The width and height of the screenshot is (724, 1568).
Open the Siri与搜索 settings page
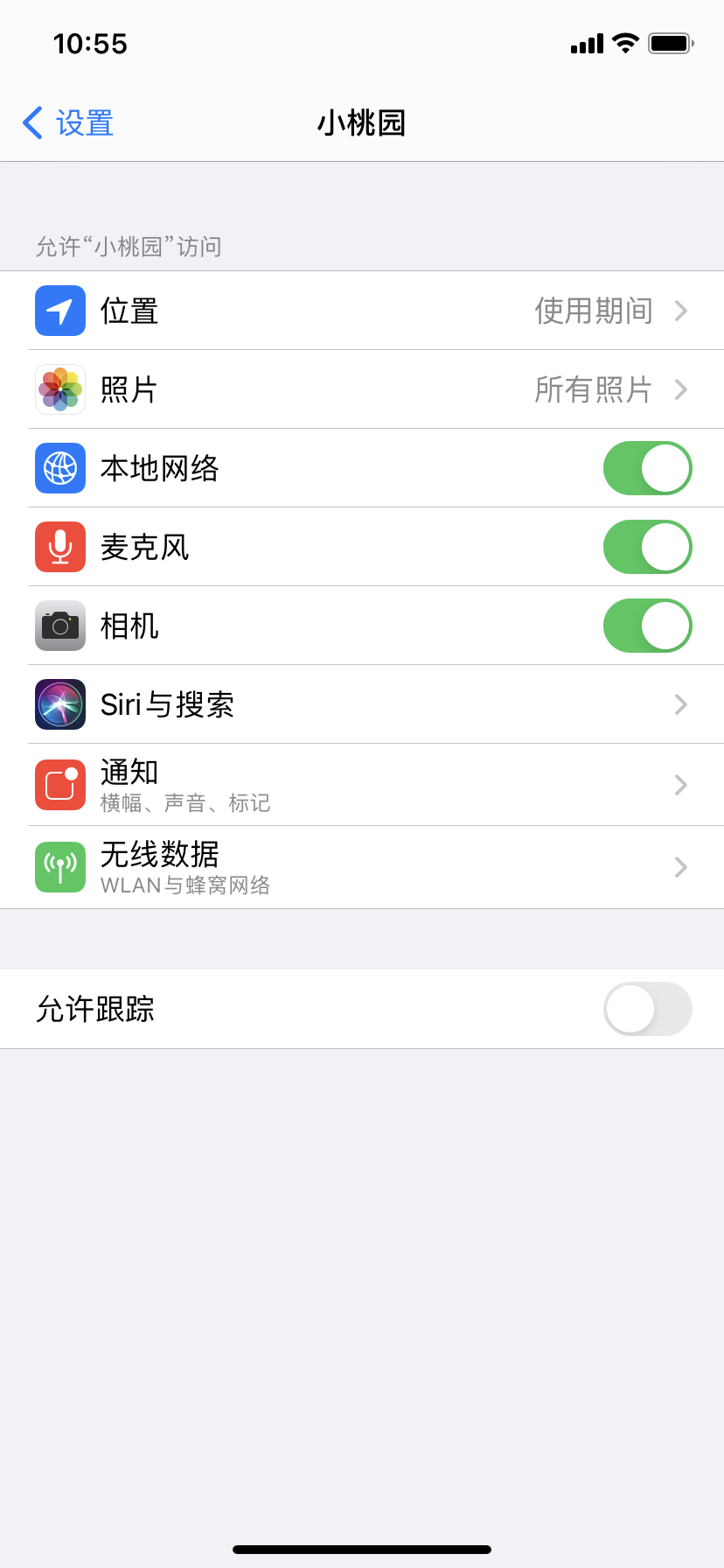tap(362, 704)
